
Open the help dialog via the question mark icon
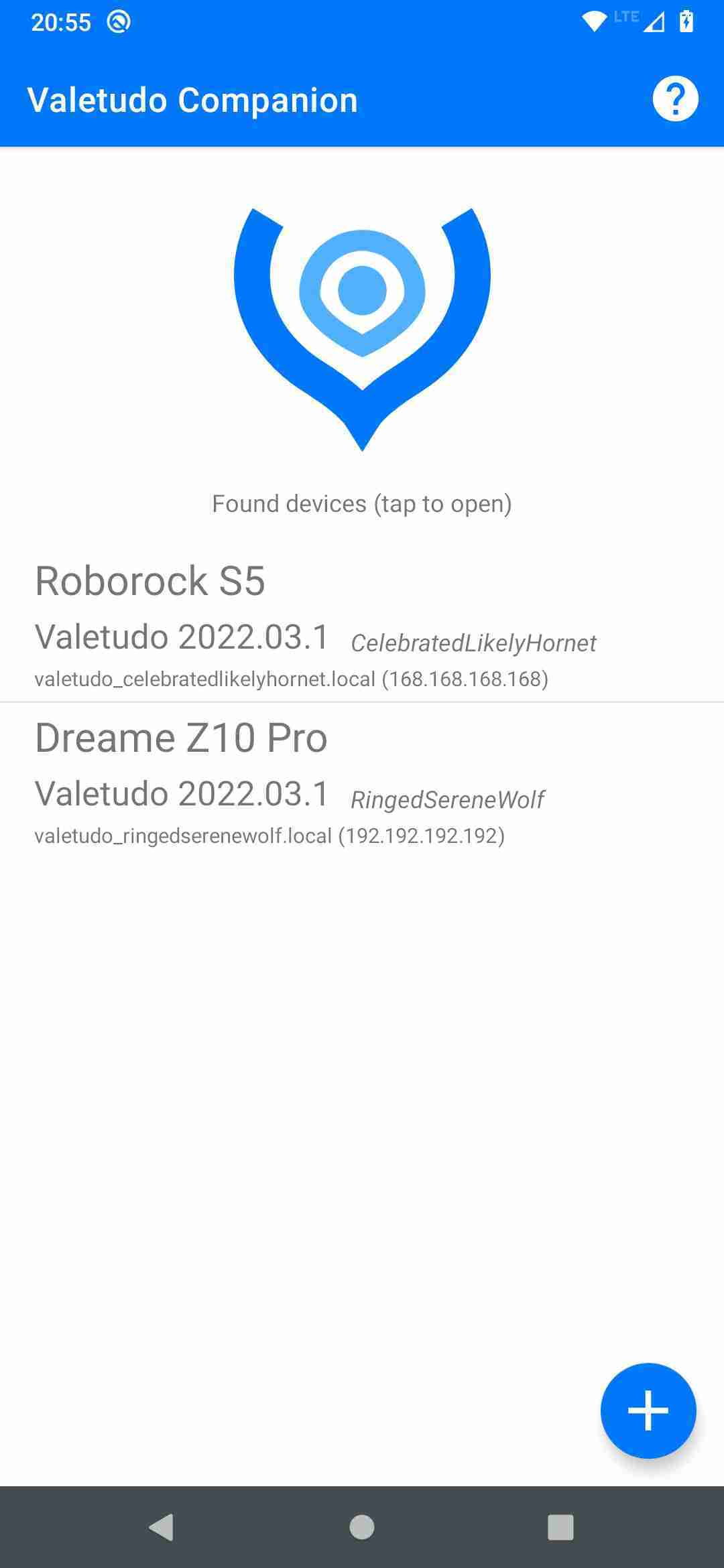click(x=675, y=99)
